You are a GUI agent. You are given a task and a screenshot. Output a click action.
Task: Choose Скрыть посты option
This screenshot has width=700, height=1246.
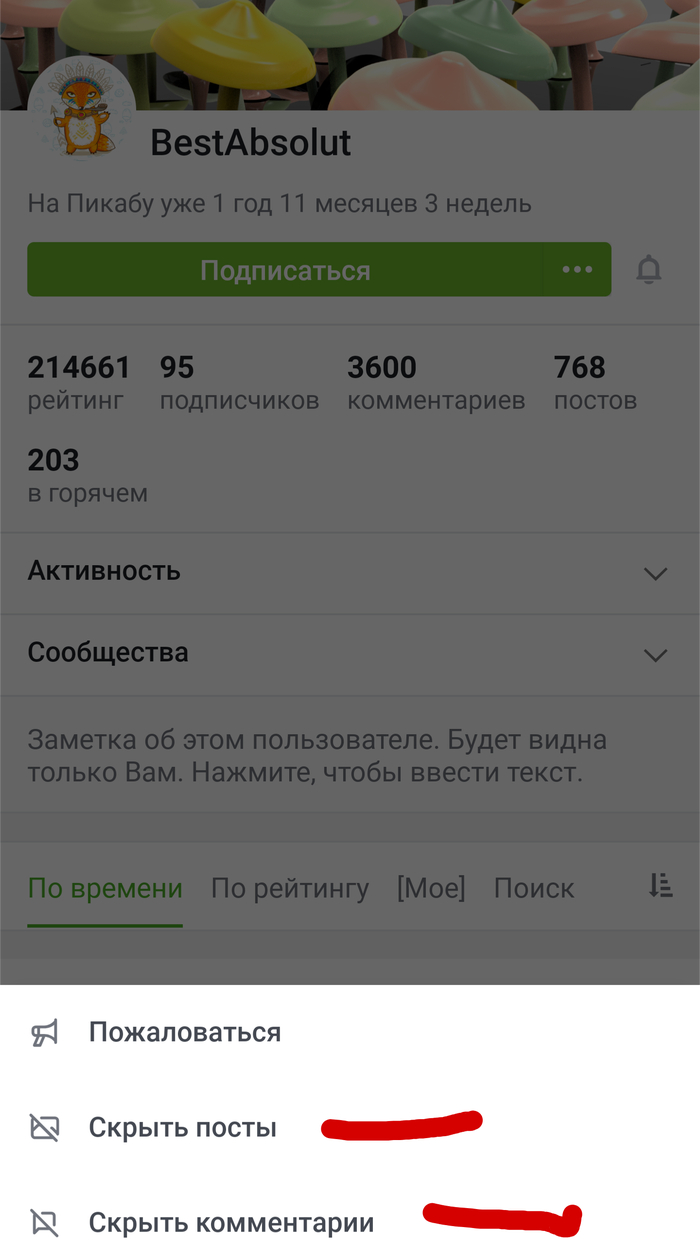(183, 1128)
